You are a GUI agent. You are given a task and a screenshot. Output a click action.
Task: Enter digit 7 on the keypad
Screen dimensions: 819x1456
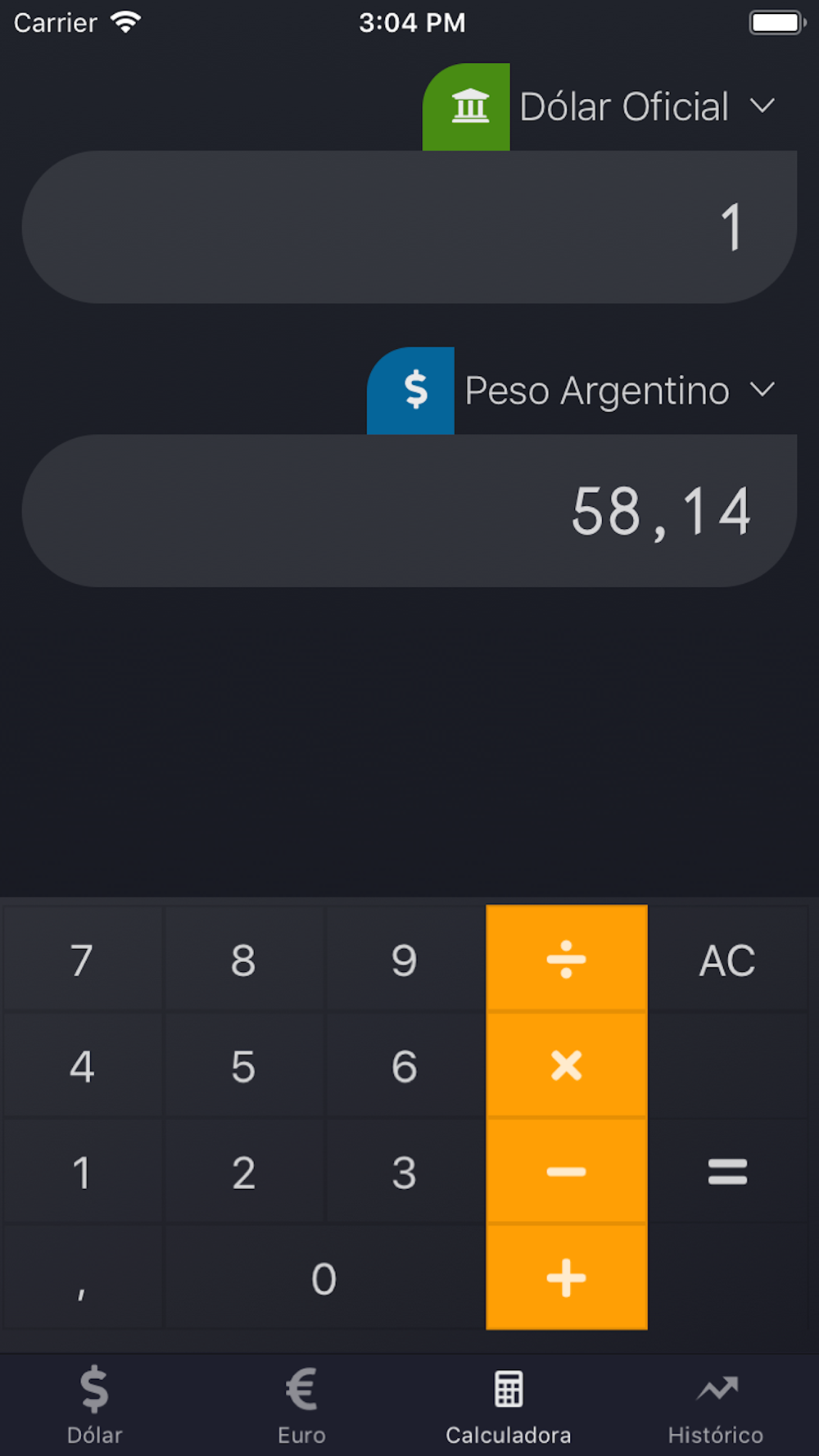pyautogui.click(x=82, y=959)
